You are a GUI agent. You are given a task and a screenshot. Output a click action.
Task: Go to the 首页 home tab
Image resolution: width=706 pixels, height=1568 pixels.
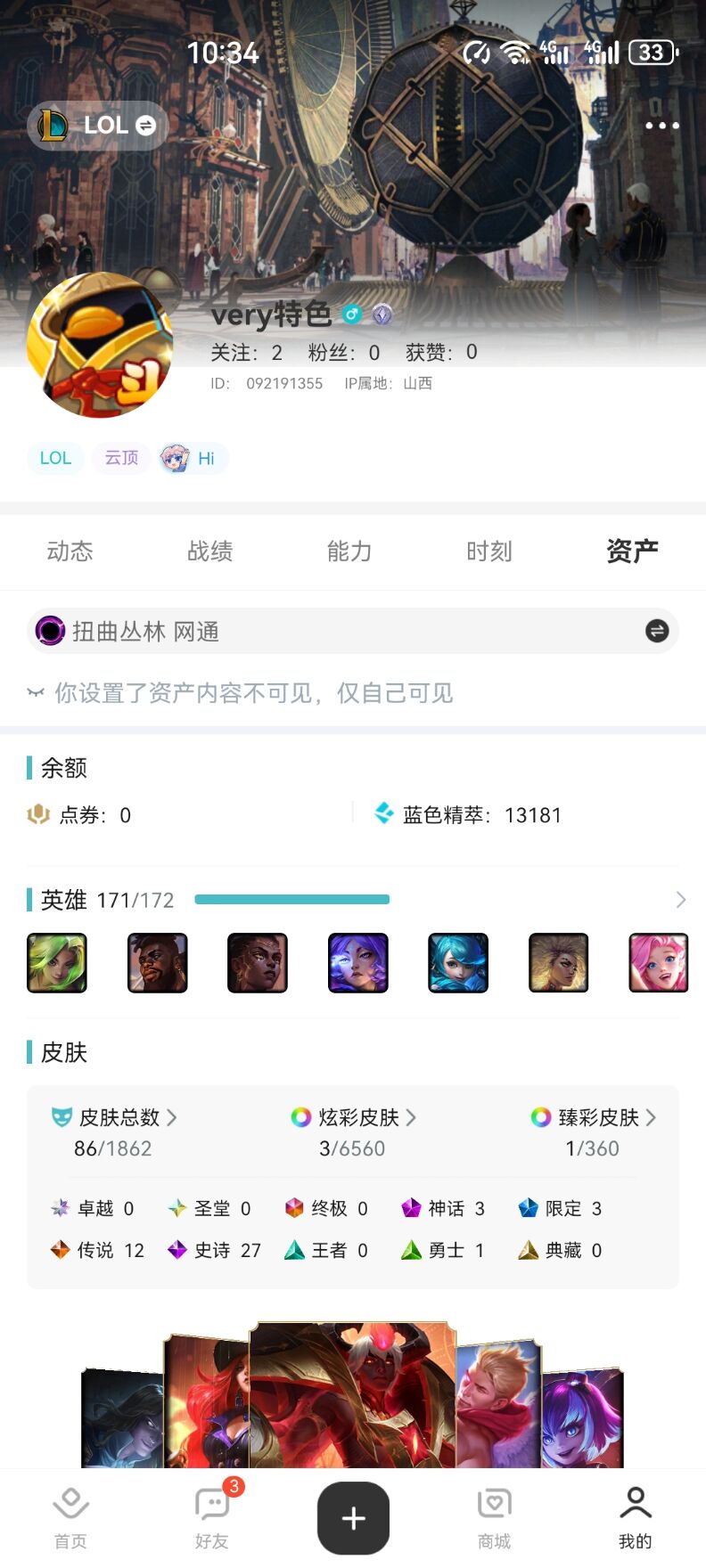(x=70, y=1516)
